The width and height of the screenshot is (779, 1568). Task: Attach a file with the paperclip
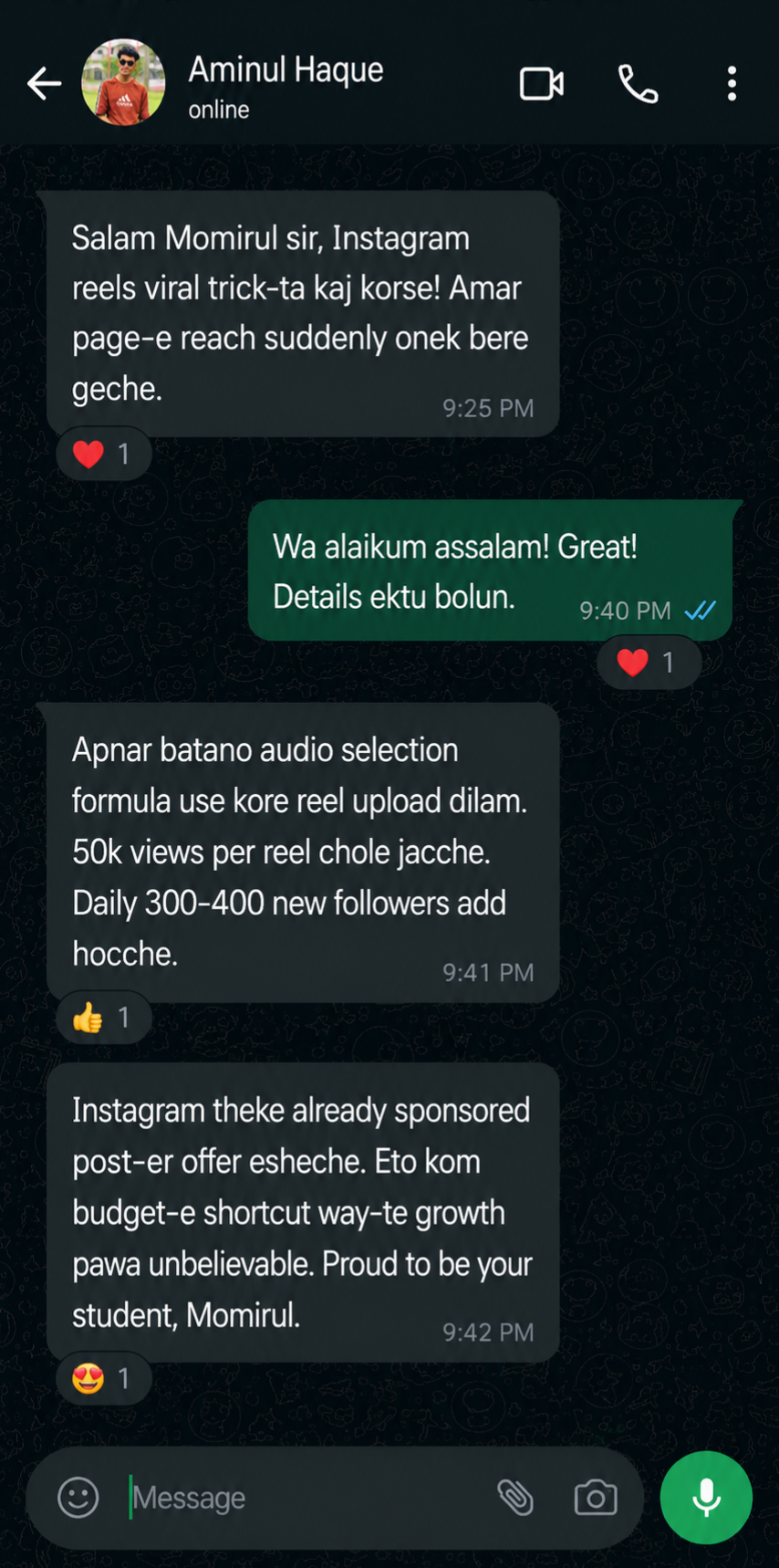point(515,1498)
